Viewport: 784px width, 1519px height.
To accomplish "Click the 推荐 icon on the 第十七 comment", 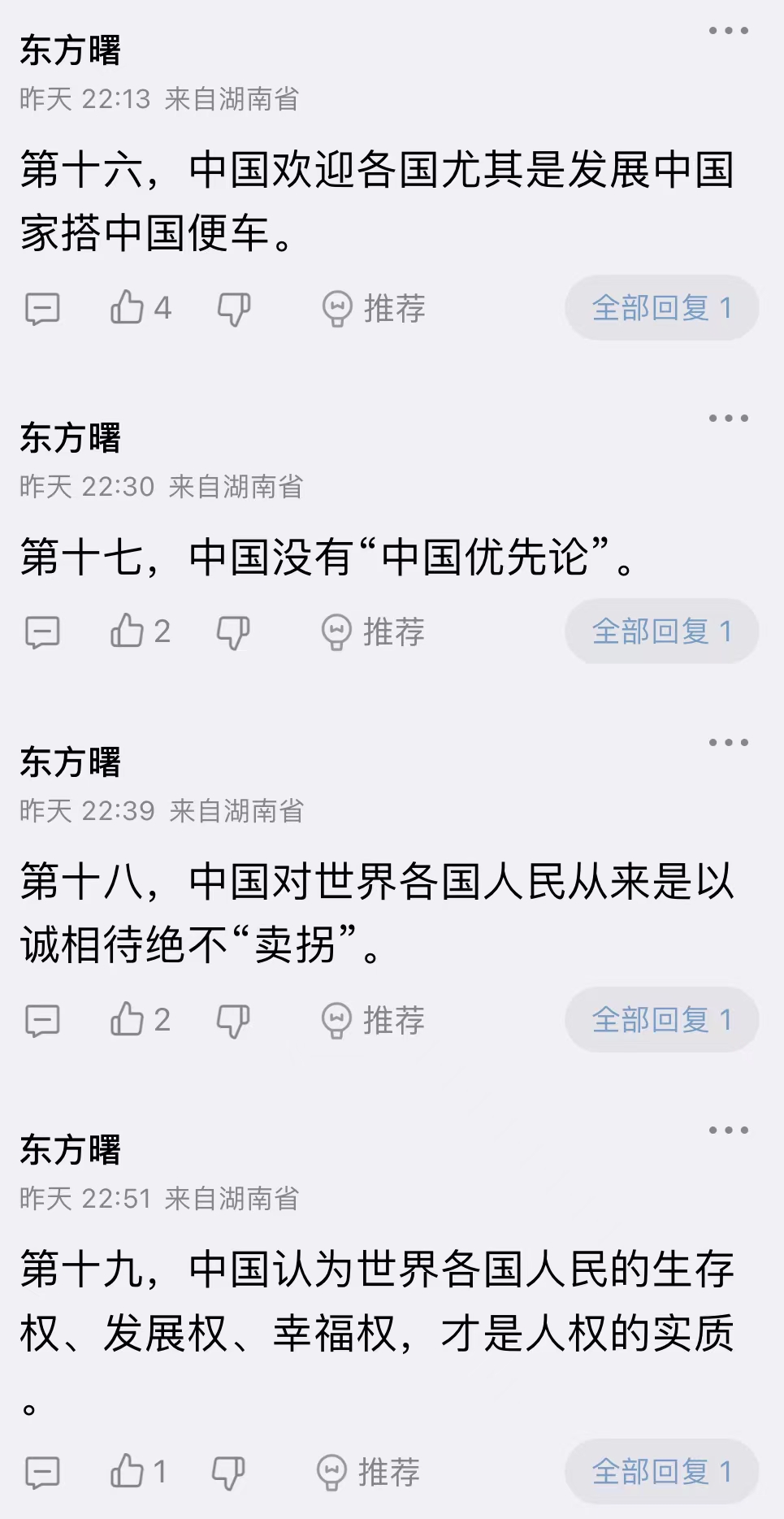I will click(336, 631).
